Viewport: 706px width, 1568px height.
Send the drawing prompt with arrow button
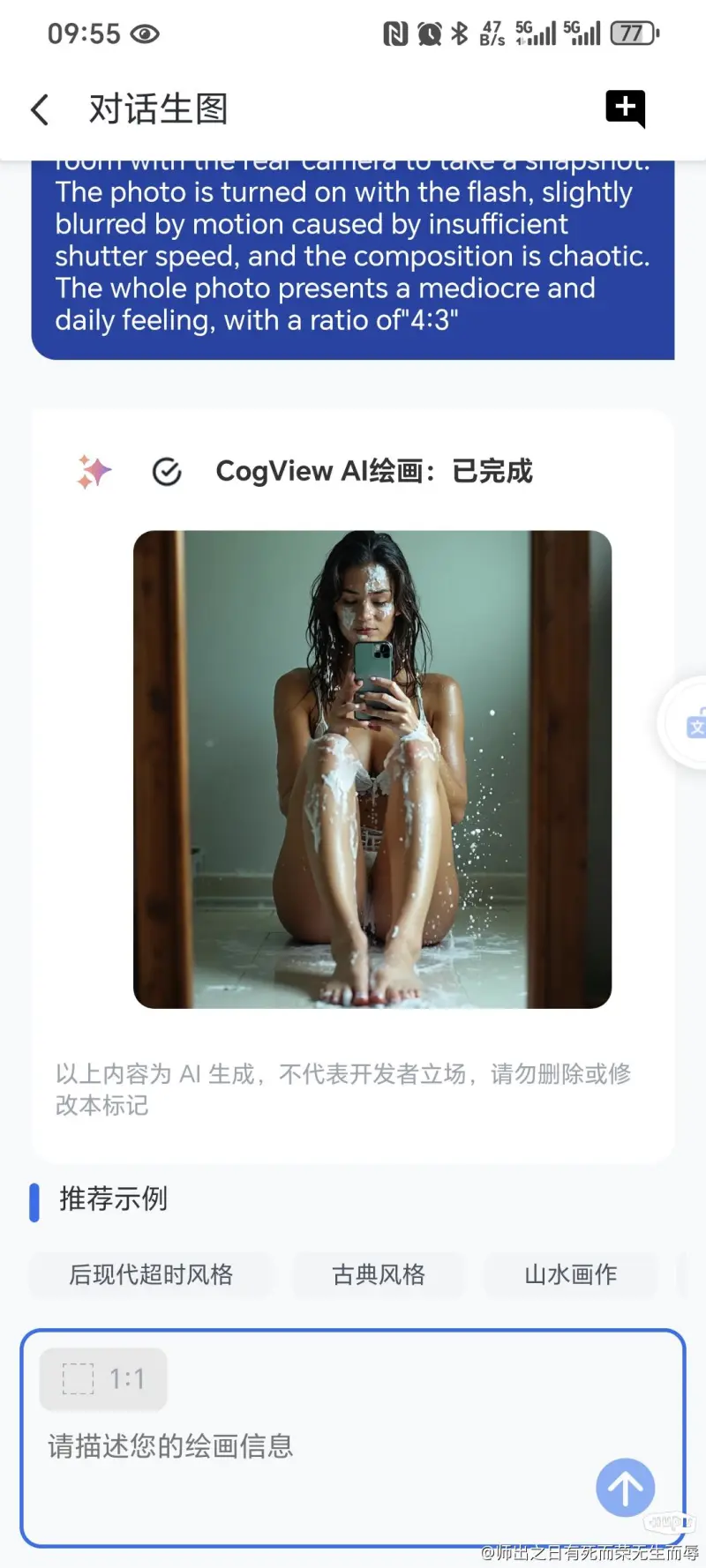pyautogui.click(x=625, y=1487)
